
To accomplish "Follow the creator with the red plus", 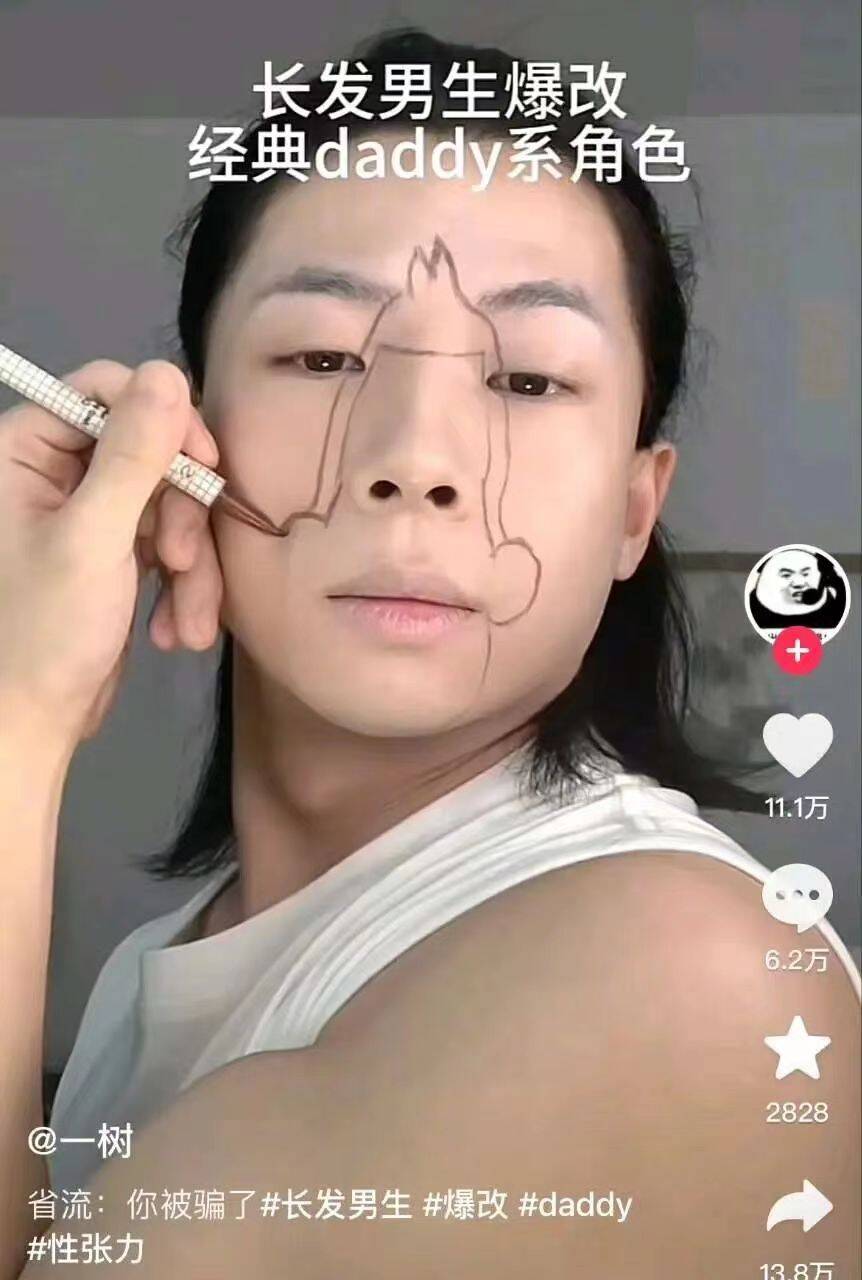I will [x=797, y=652].
